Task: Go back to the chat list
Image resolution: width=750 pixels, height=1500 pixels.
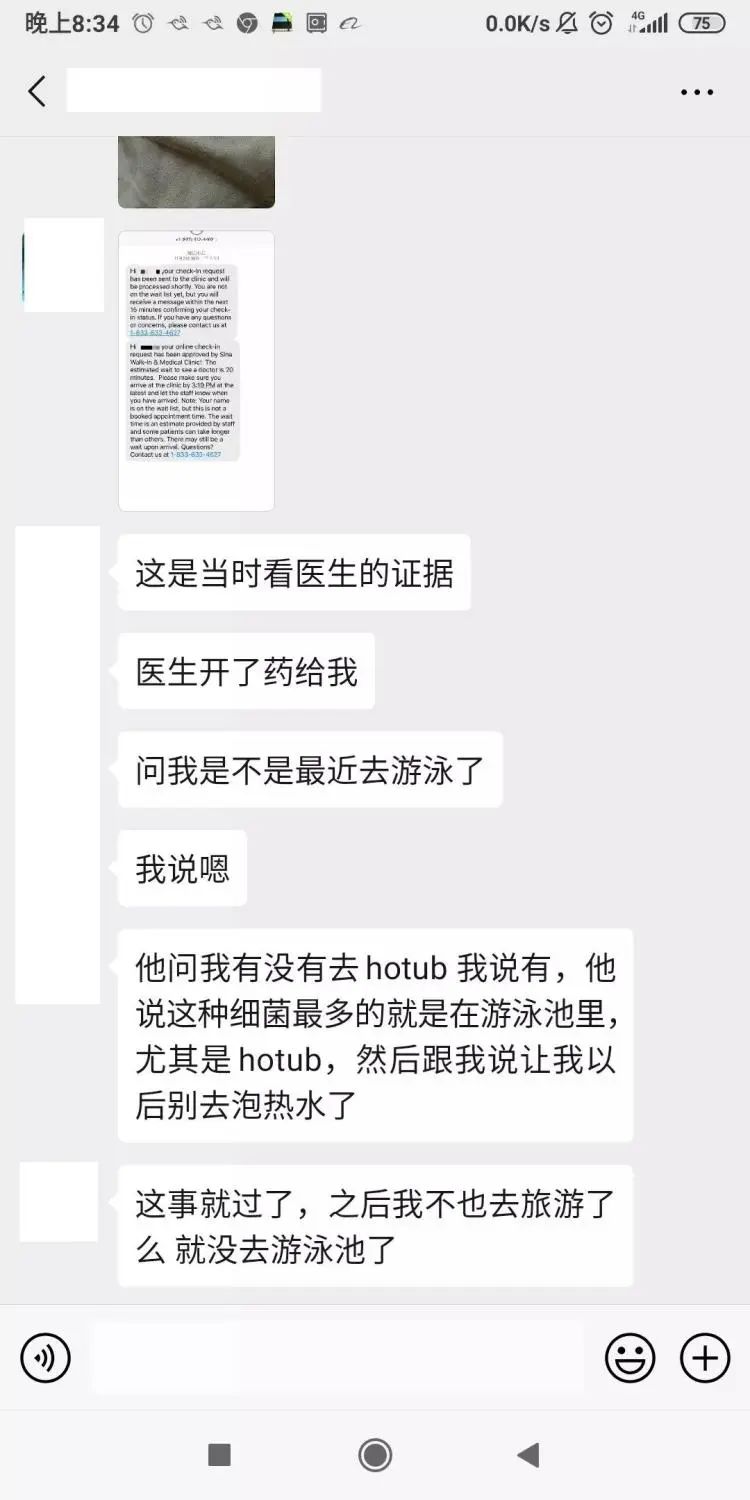Action: tap(37, 91)
